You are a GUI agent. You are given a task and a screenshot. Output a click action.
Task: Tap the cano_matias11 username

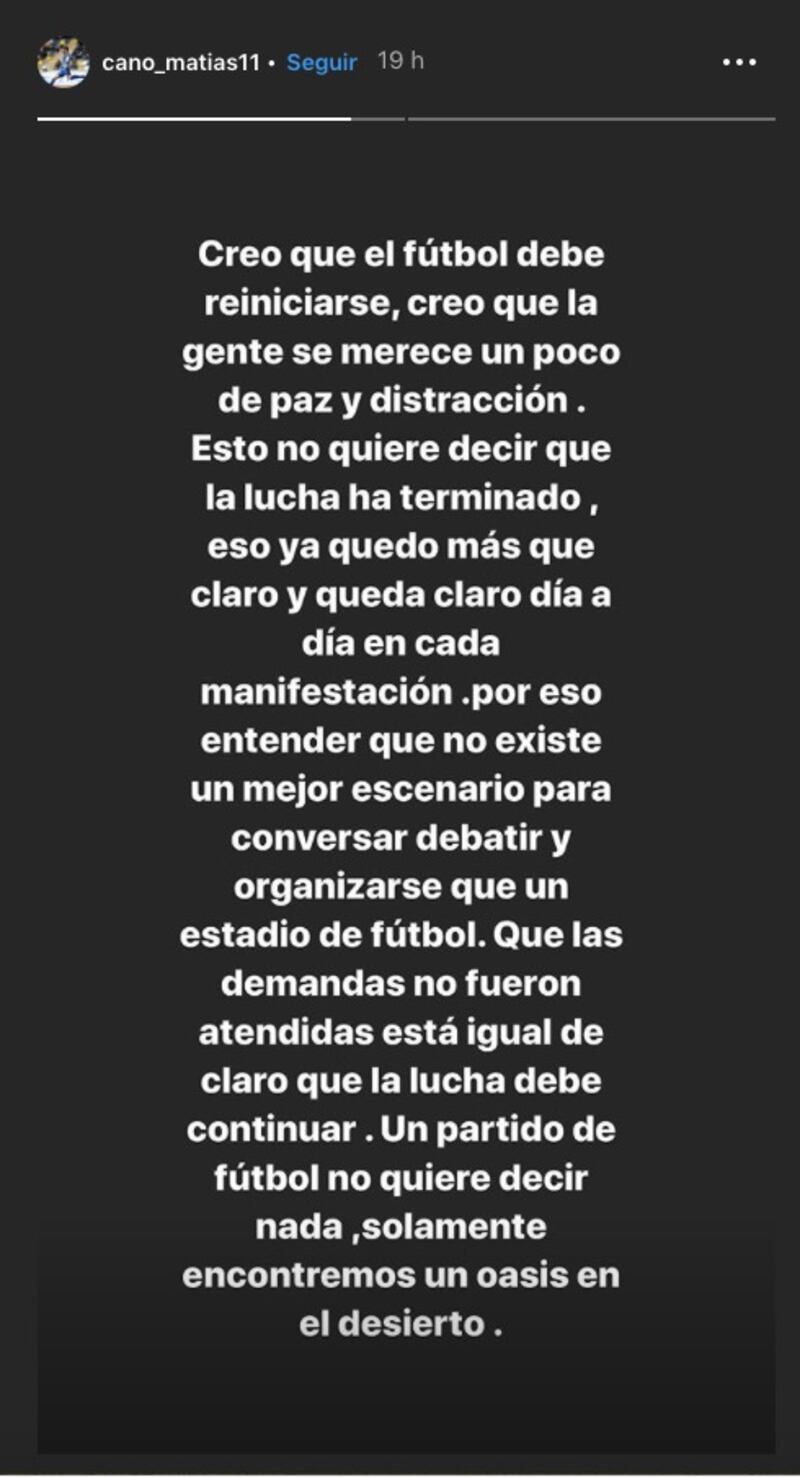(181, 63)
